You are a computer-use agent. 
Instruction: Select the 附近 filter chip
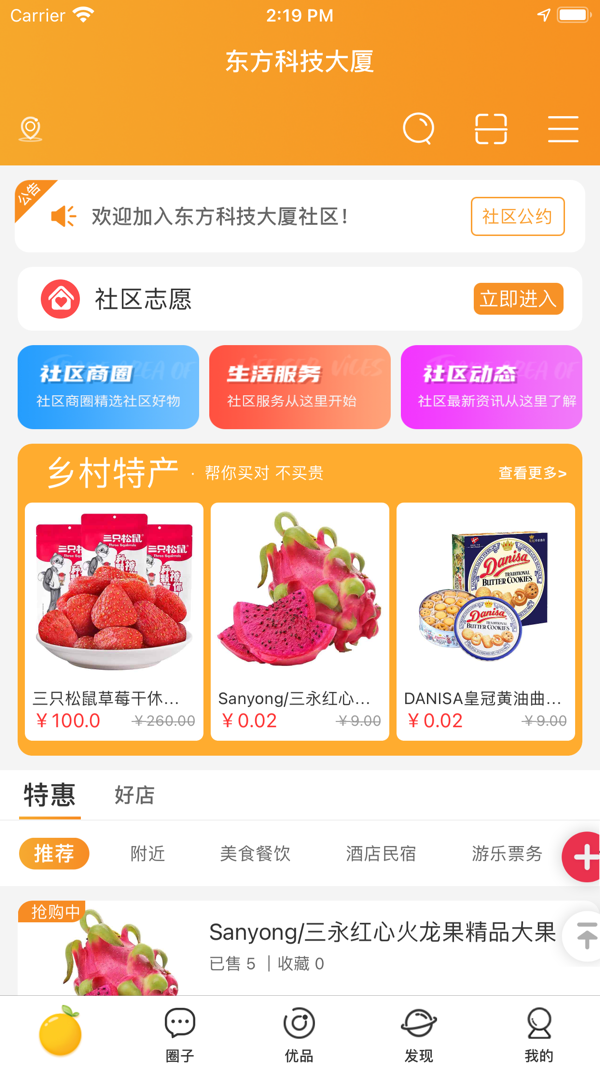point(147,854)
